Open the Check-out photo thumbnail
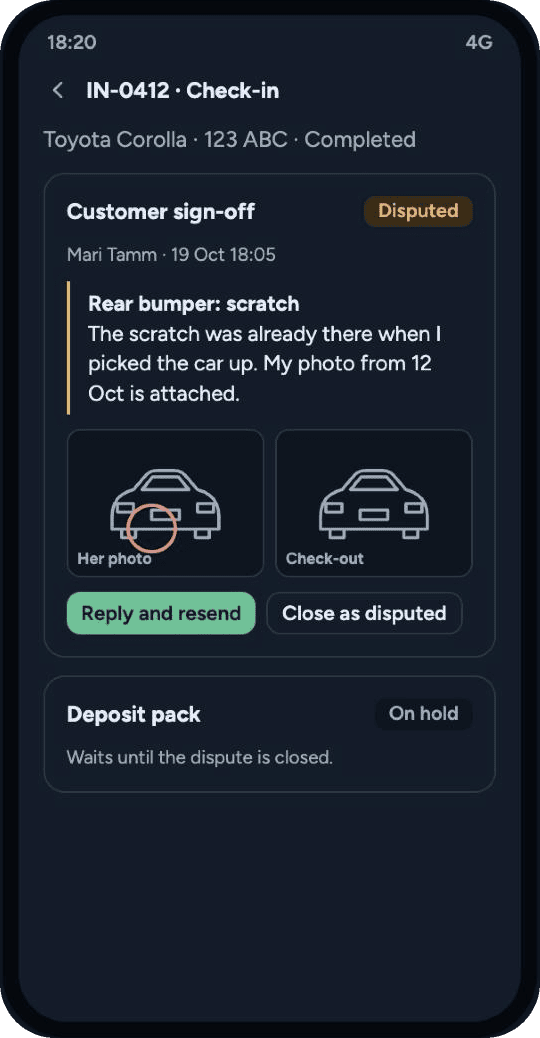 point(374,503)
